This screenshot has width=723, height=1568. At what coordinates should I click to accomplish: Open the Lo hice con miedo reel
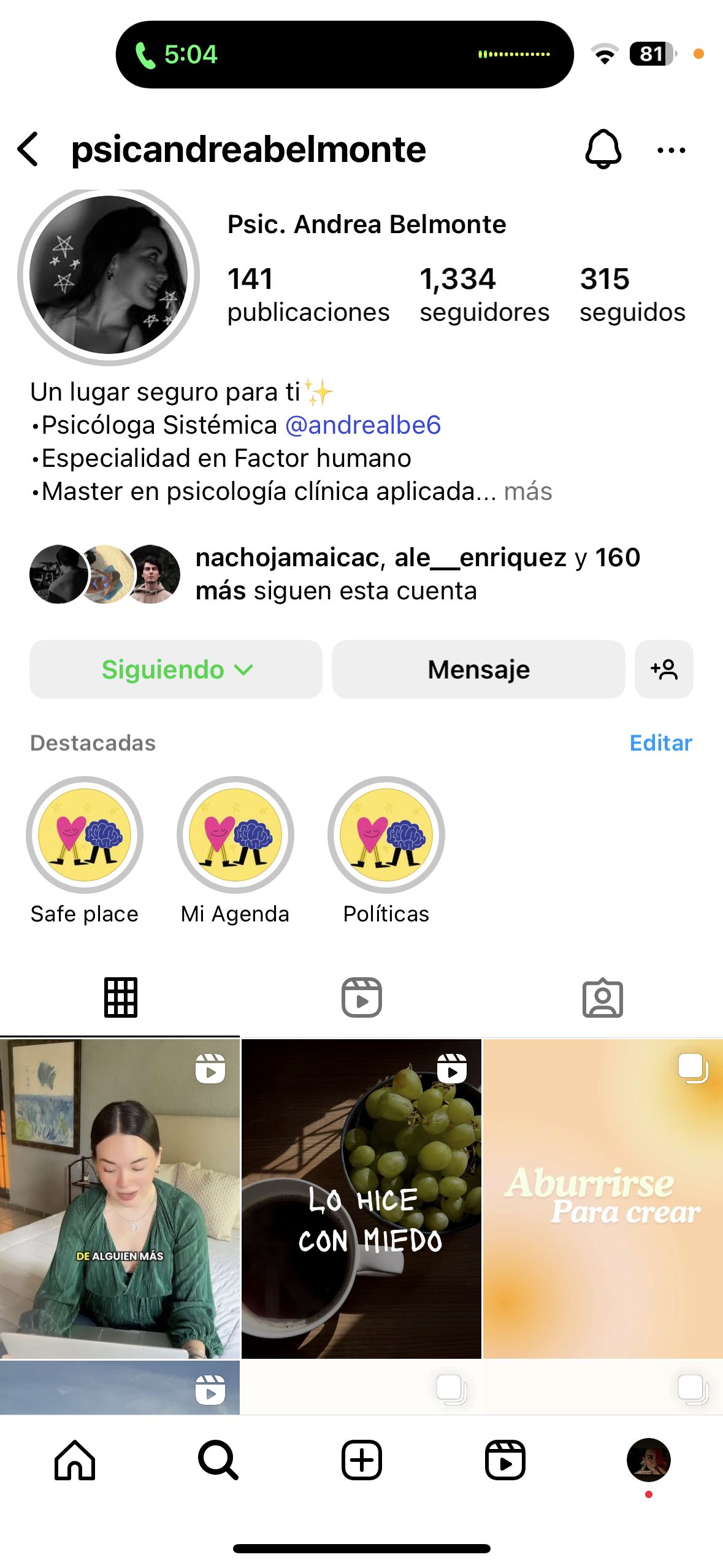pos(361,1199)
